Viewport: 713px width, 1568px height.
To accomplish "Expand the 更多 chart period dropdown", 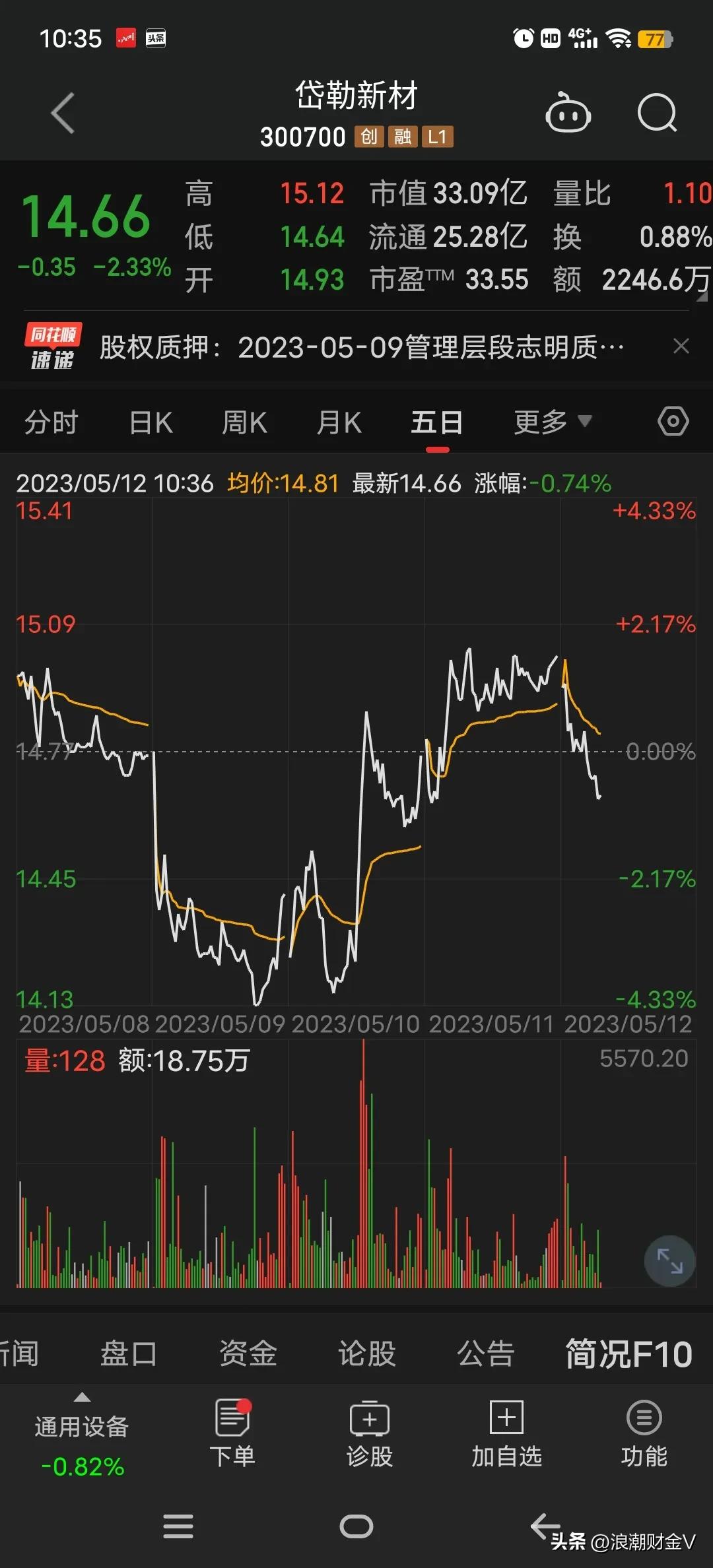I will coord(553,422).
